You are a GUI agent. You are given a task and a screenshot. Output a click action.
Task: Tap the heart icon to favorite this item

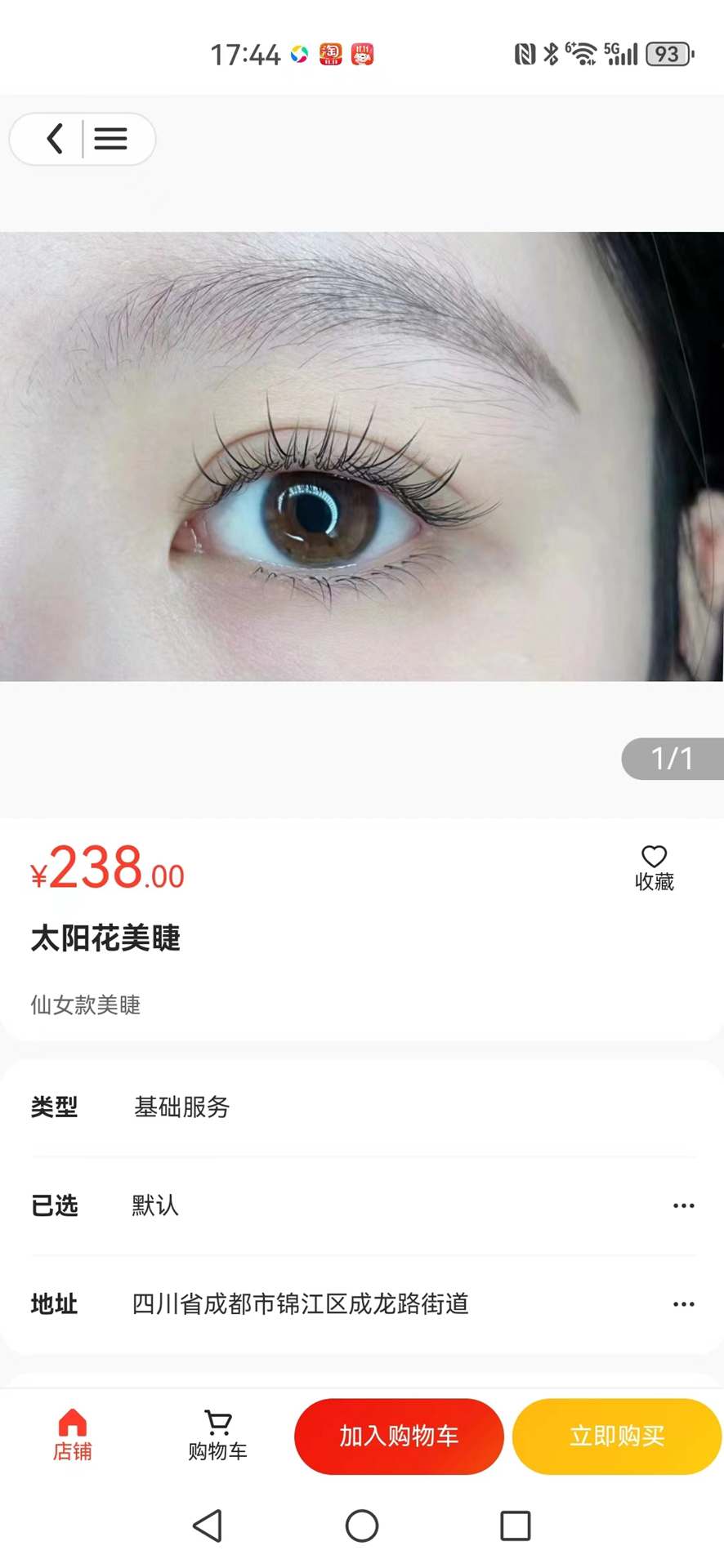pyautogui.click(x=653, y=855)
